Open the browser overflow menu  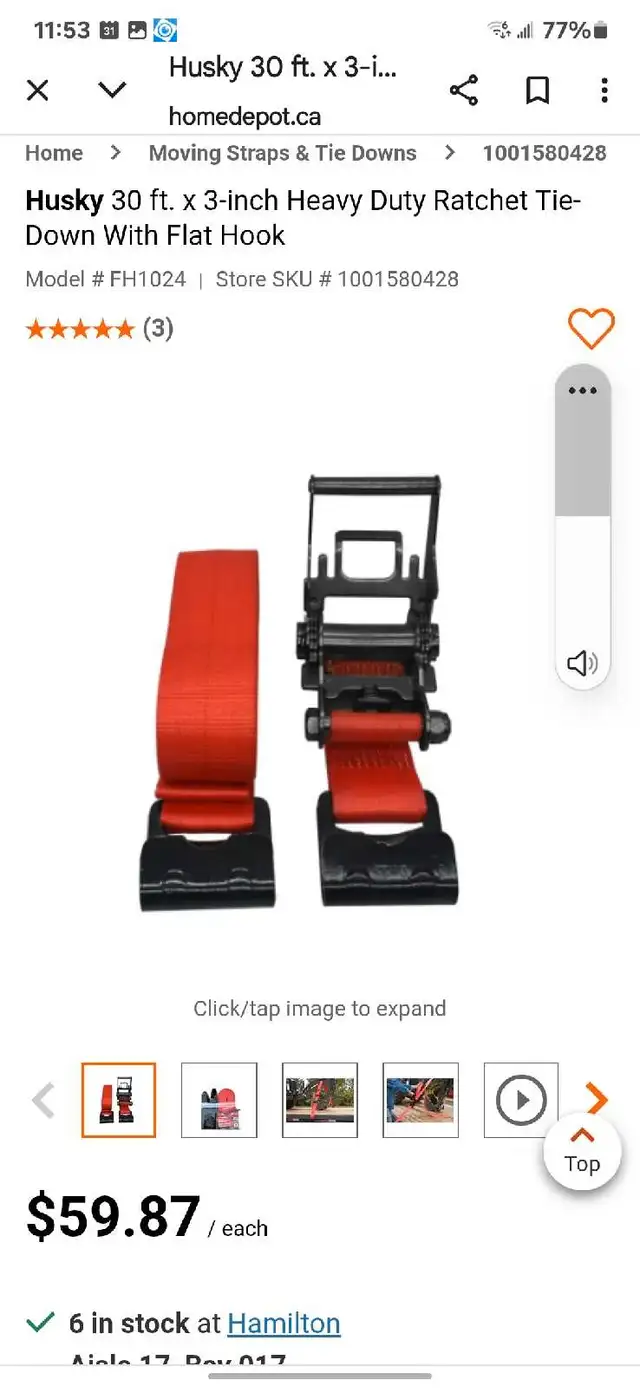click(x=604, y=91)
